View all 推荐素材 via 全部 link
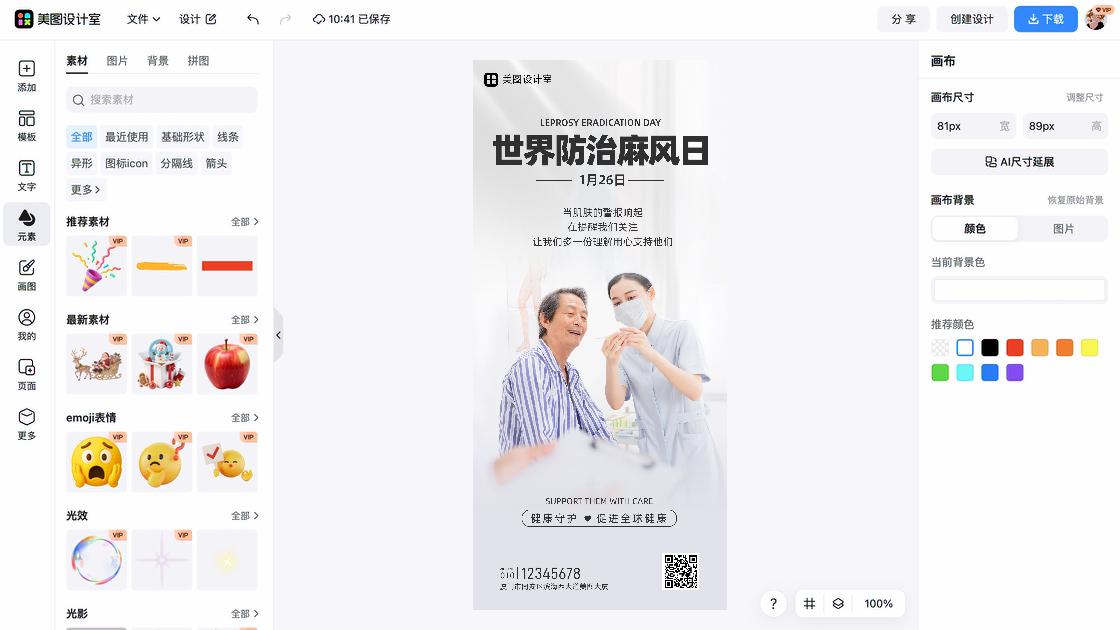 click(x=244, y=222)
